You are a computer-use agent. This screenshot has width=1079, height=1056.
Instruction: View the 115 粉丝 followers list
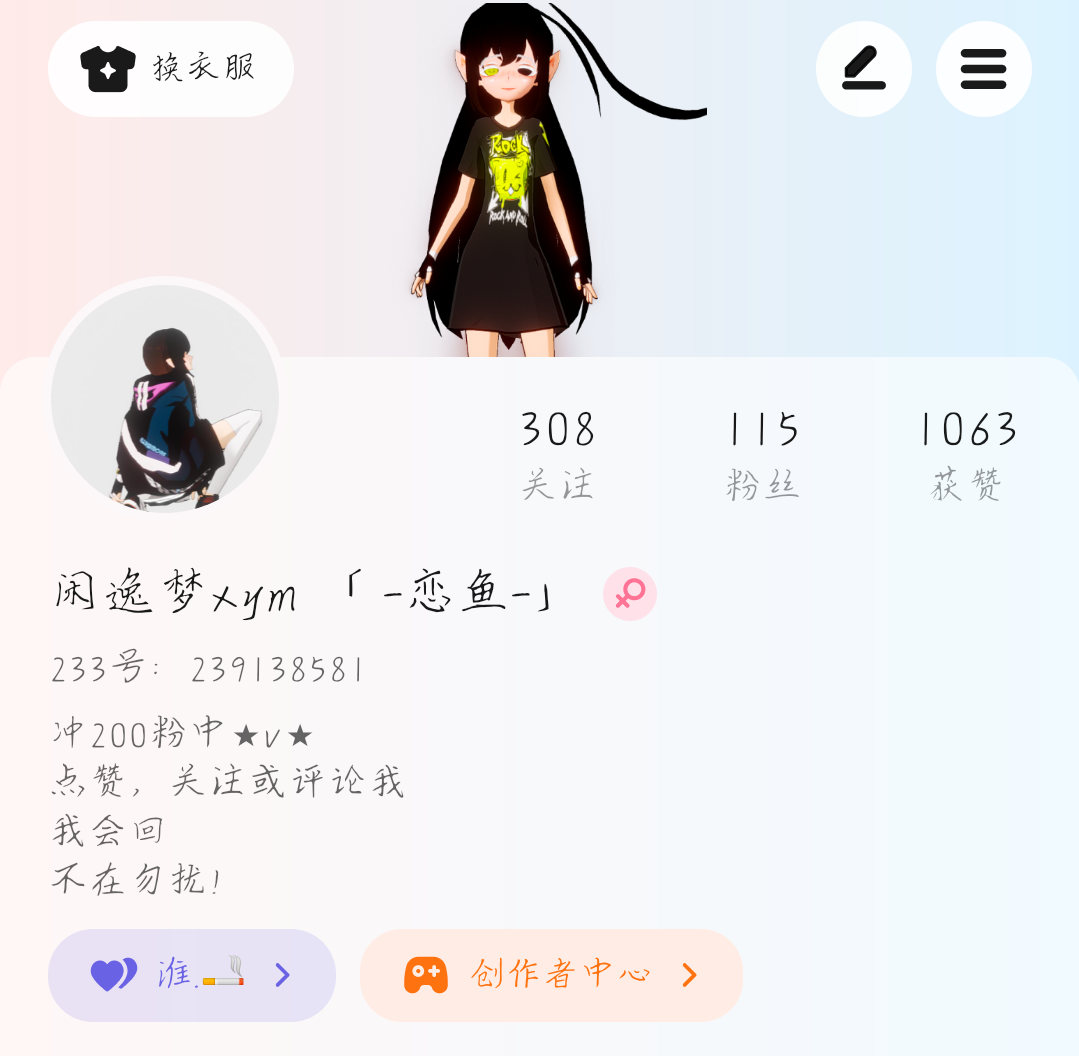(763, 455)
